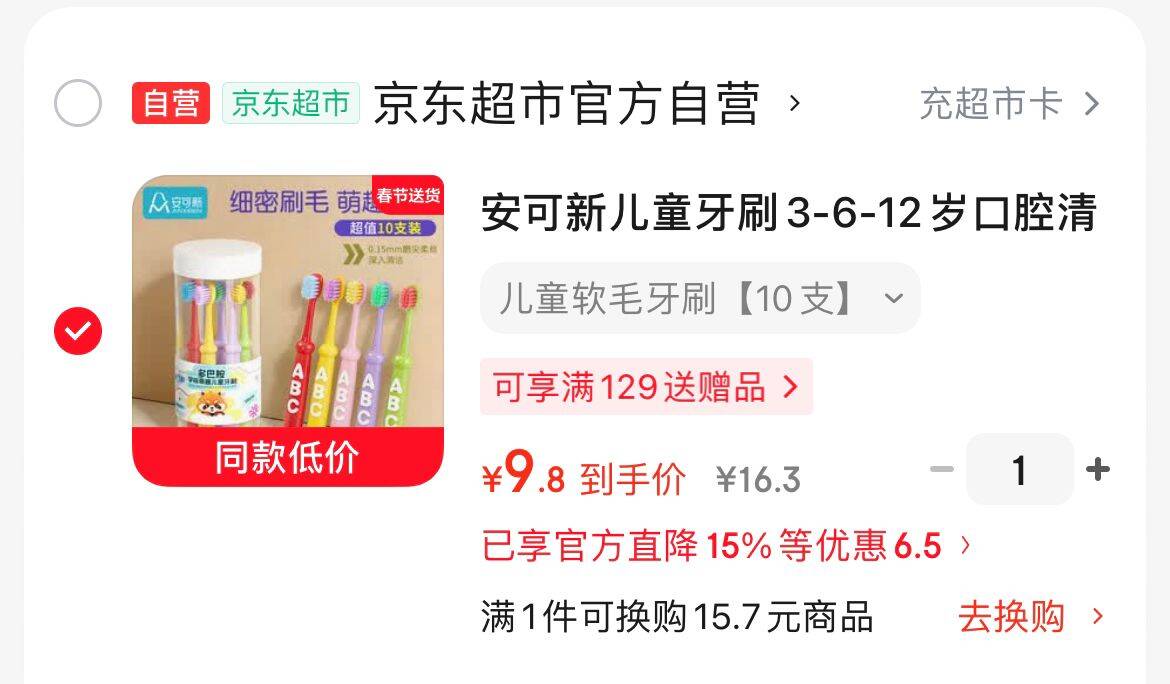Screen dimensions: 1170x684
Task: Tap the quantity field showing 1
Action: tap(1019, 470)
